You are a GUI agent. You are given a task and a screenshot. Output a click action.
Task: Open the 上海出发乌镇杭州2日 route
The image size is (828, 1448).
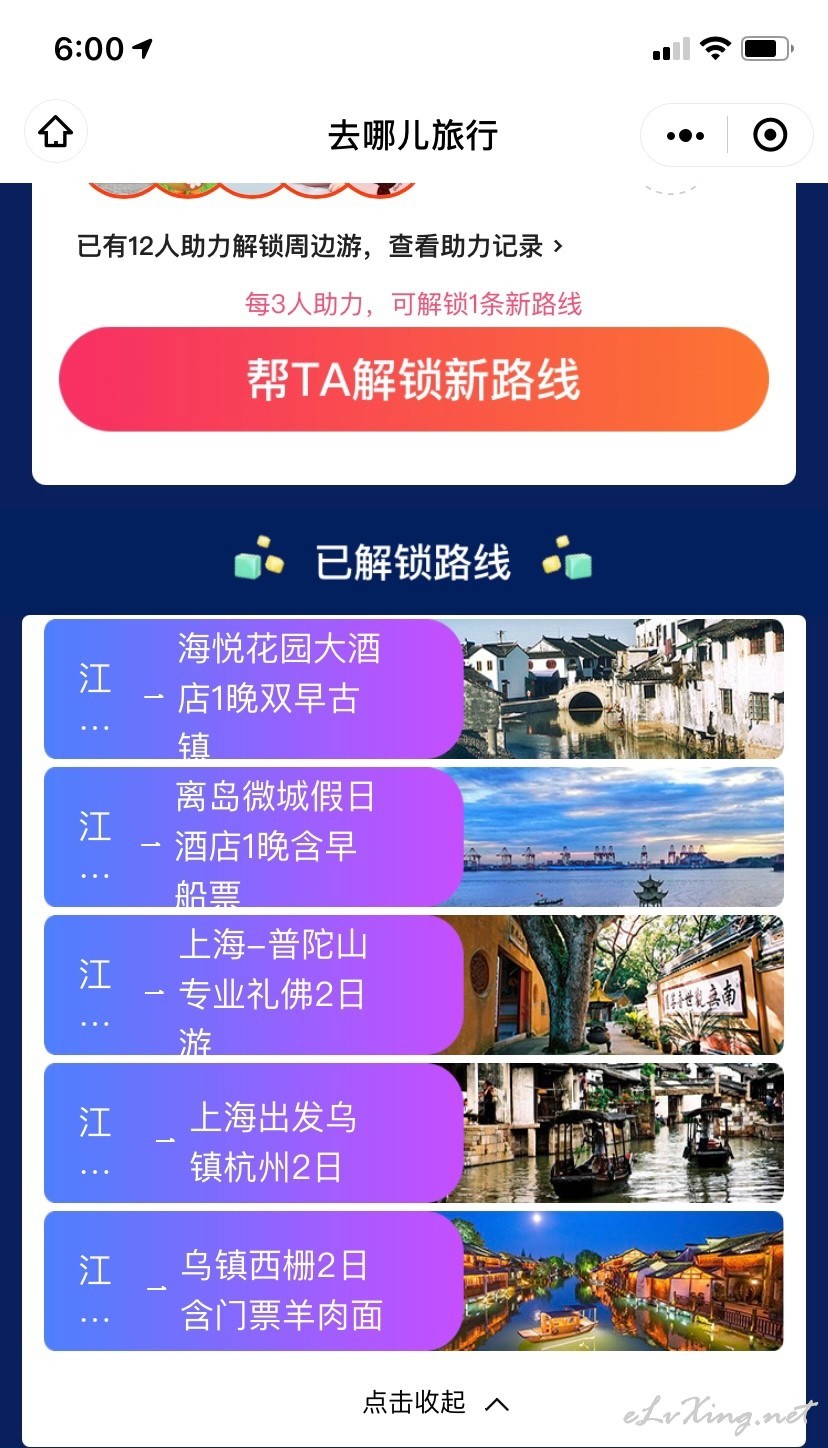click(414, 1133)
